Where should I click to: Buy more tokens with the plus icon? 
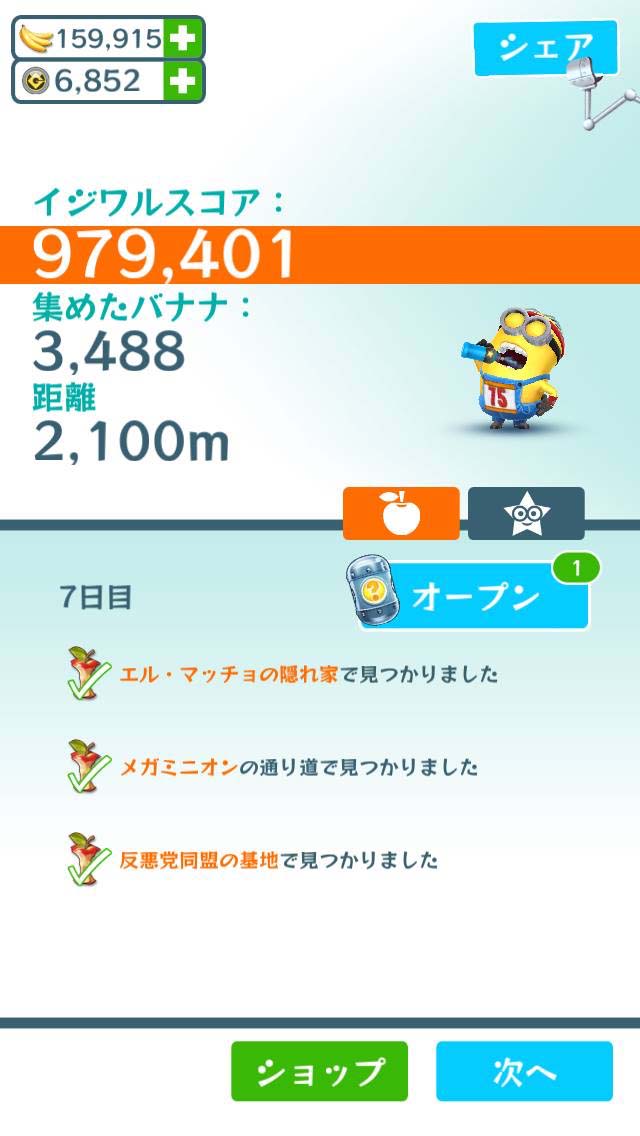pyautogui.click(x=184, y=81)
